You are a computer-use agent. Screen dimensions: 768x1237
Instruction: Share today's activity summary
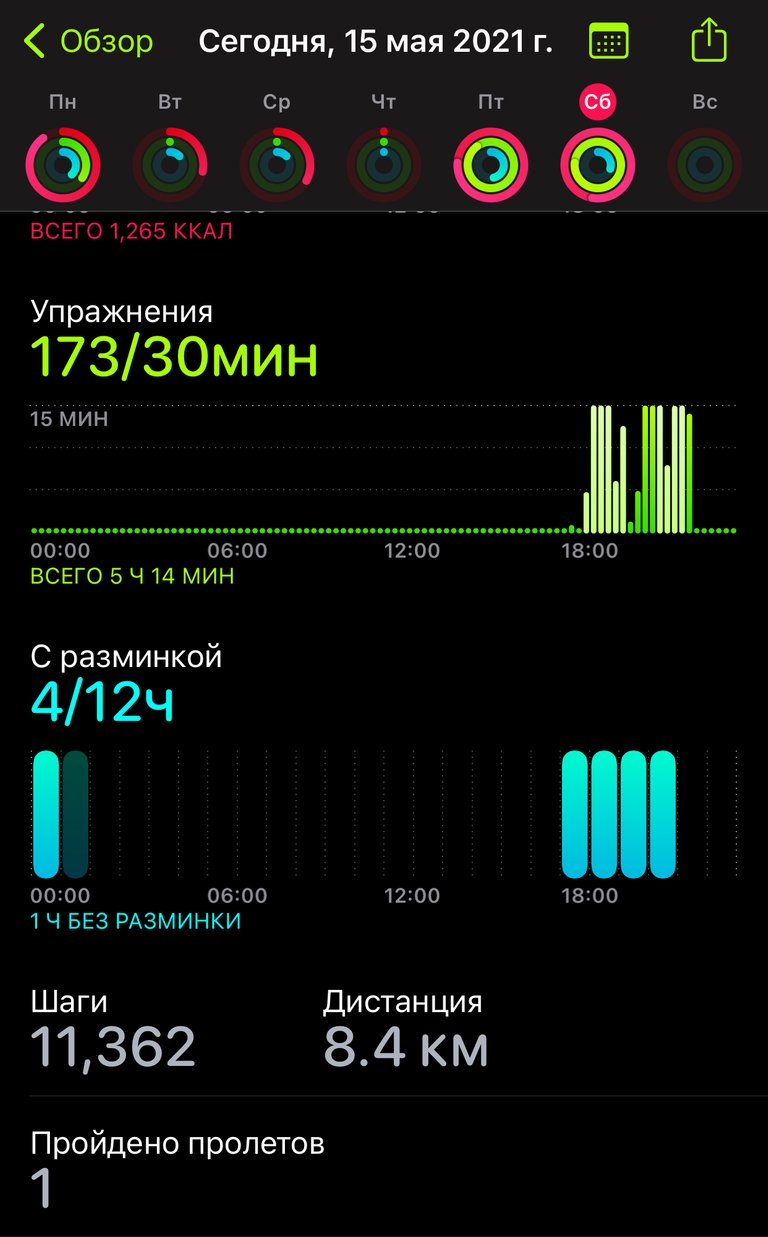[708, 40]
